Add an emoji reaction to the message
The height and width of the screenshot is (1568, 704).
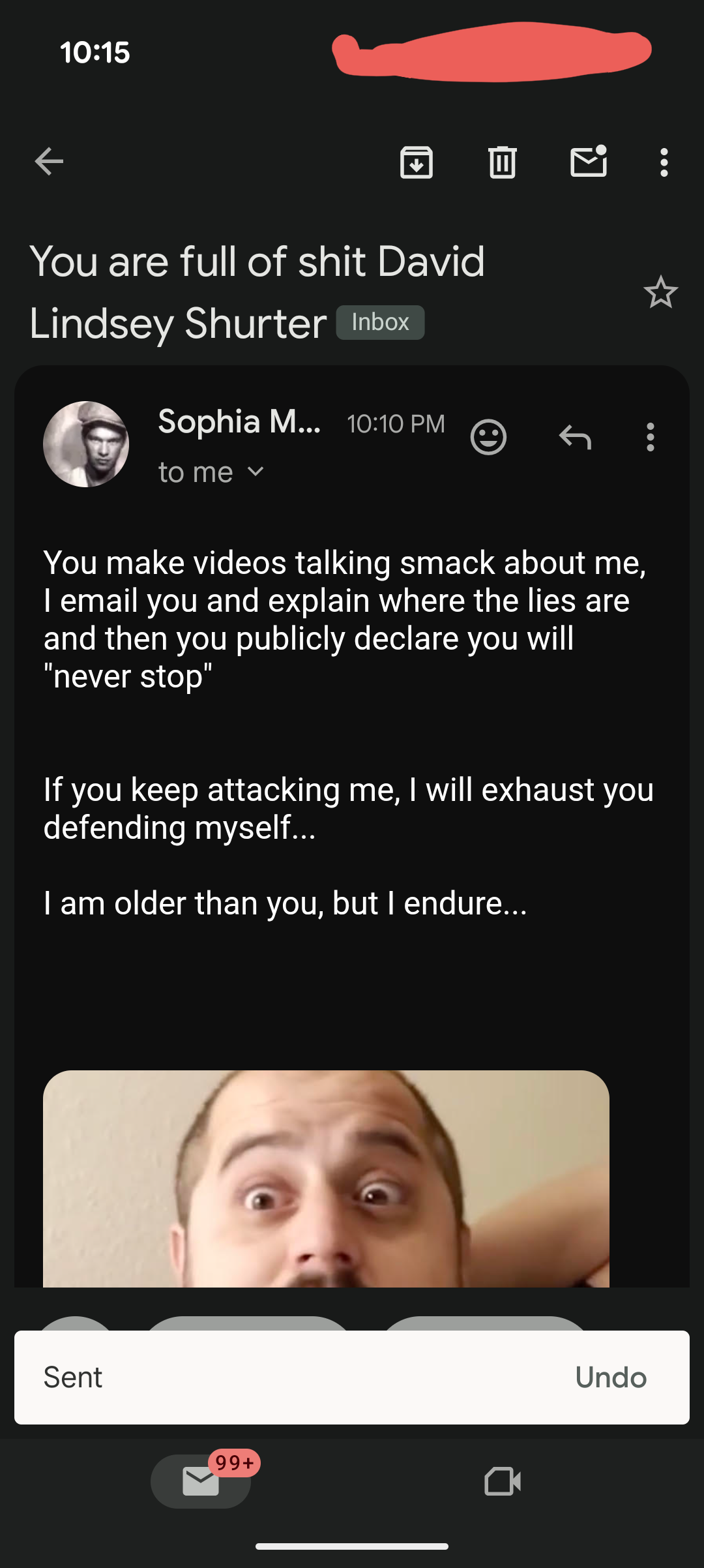click(488, 437)
